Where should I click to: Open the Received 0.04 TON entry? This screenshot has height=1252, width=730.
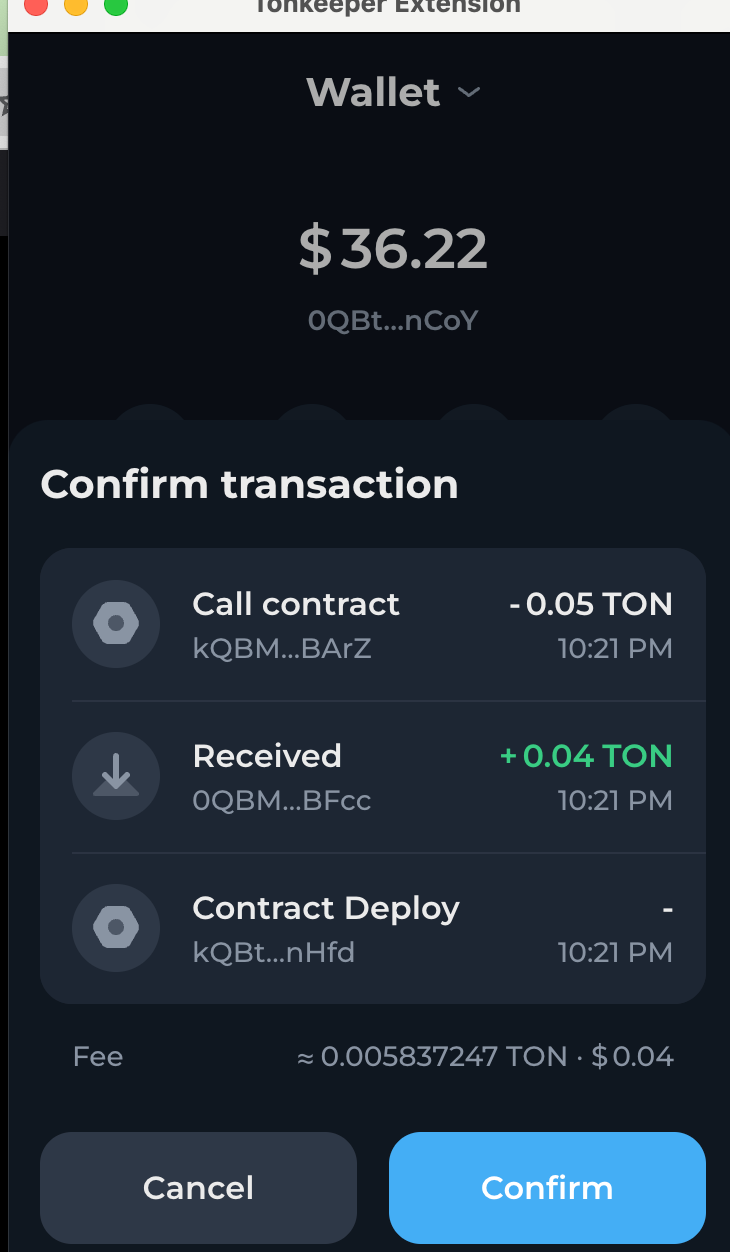click(x=373, y=777)
